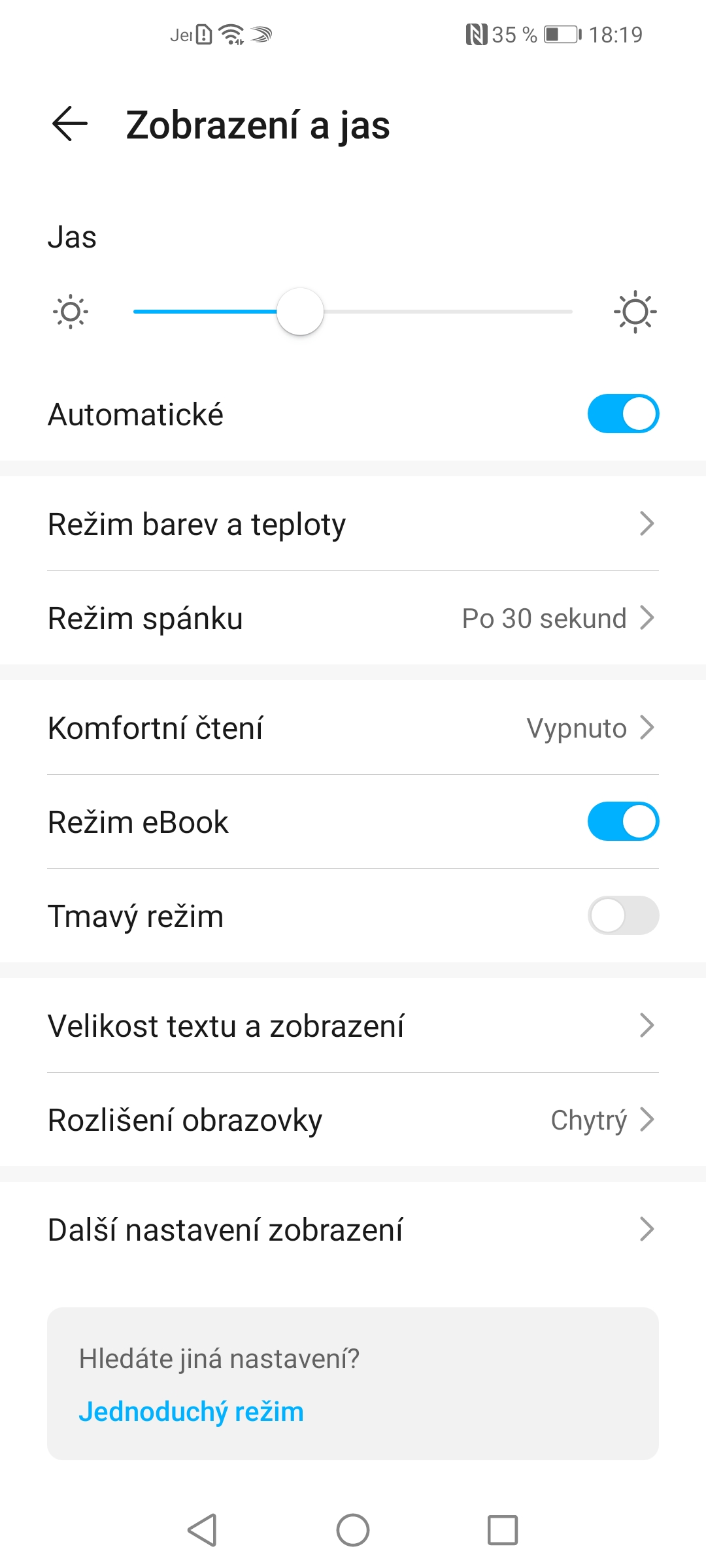Follow the Jednoduchý režim link
The width and height of the screenshot is (706, 1568).
tap(191, 1412)
